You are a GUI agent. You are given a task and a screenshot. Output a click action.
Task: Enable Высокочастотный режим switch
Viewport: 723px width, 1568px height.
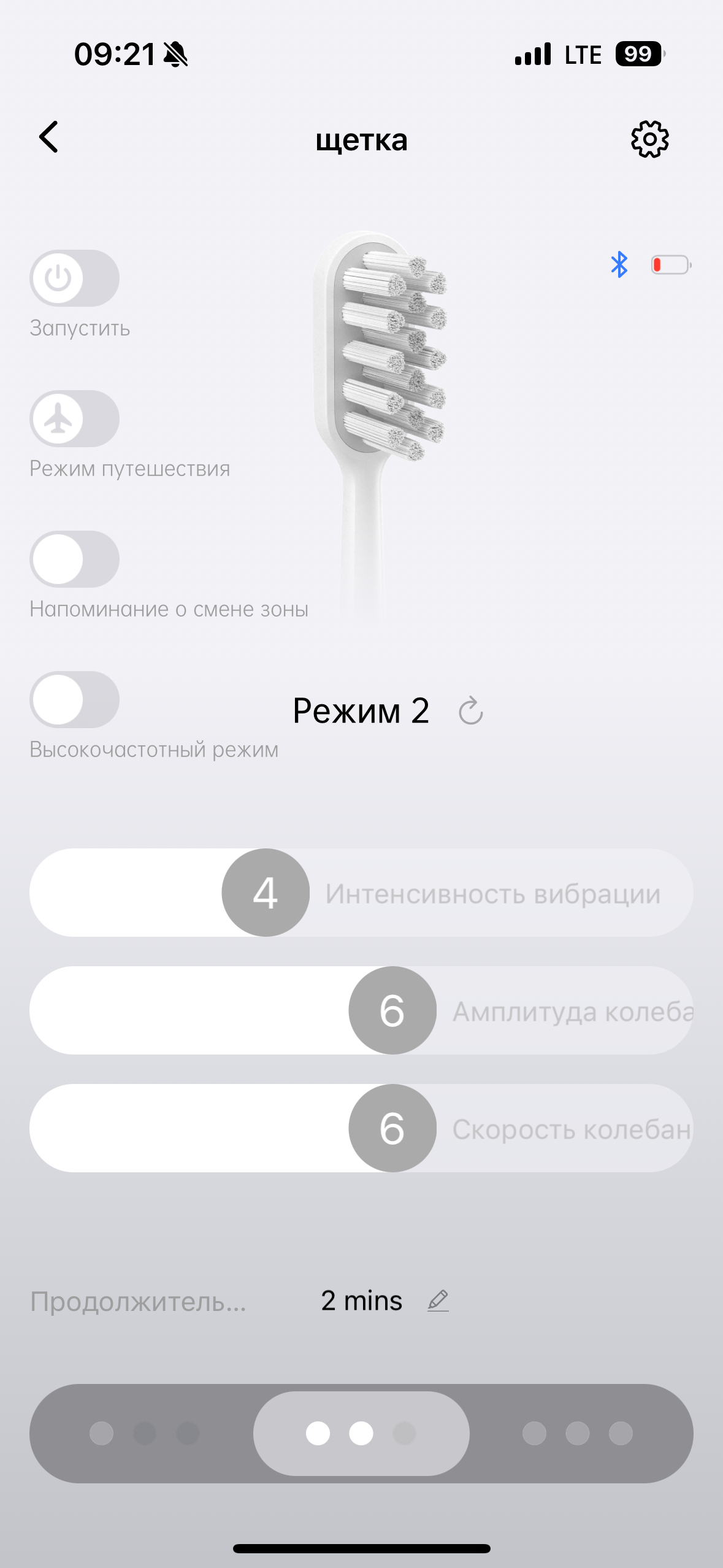pyautogui.click(x=74, y=700)
